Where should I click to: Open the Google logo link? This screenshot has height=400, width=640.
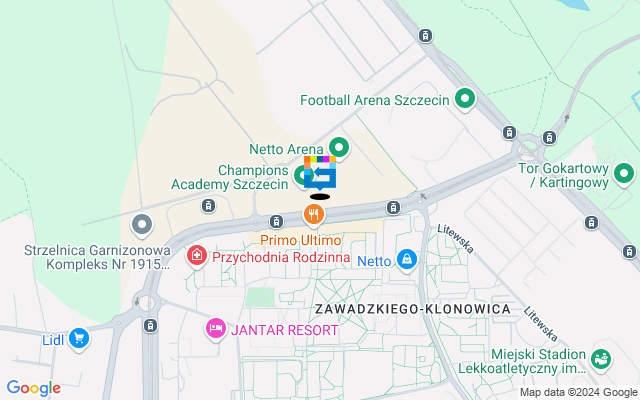(x=33, y=388)
